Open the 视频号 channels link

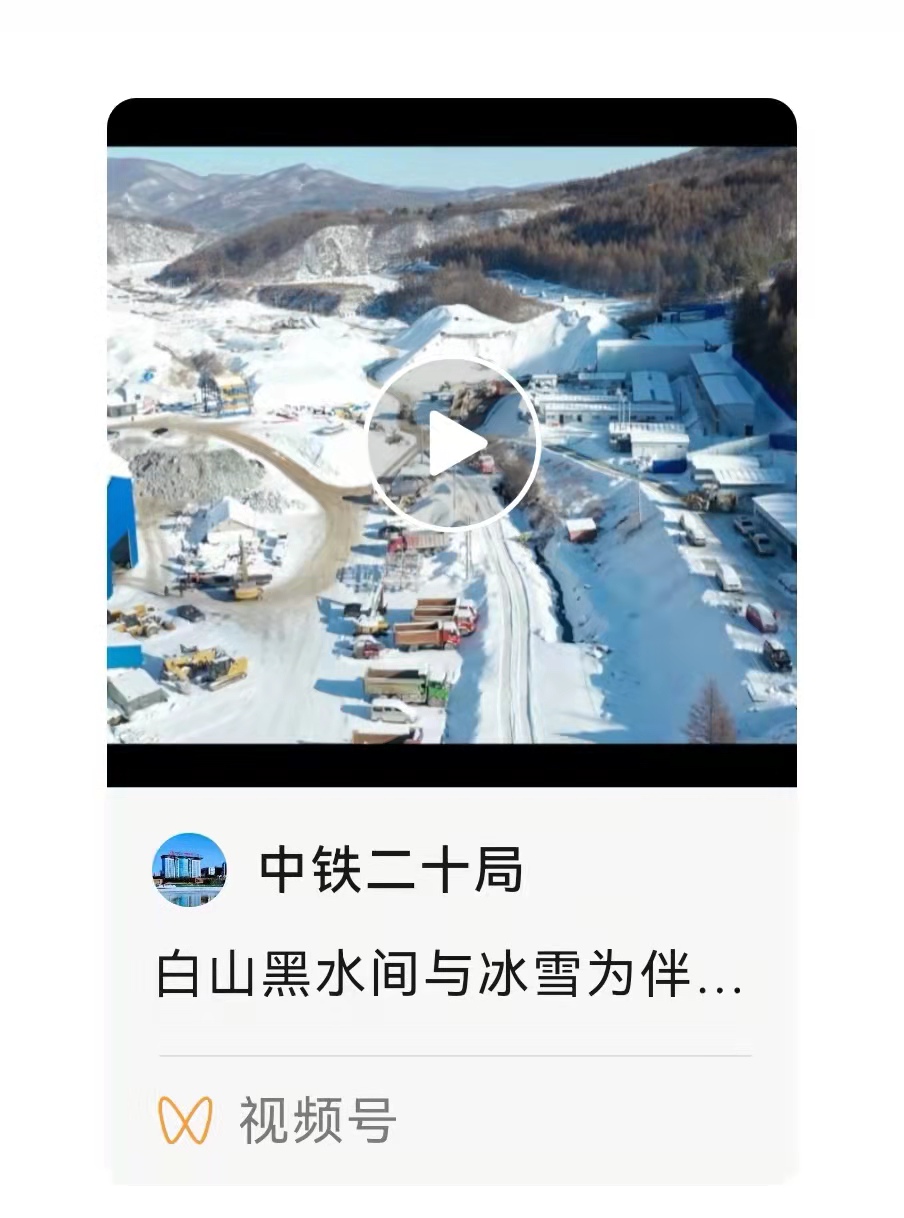click(x=315, y=1119)
